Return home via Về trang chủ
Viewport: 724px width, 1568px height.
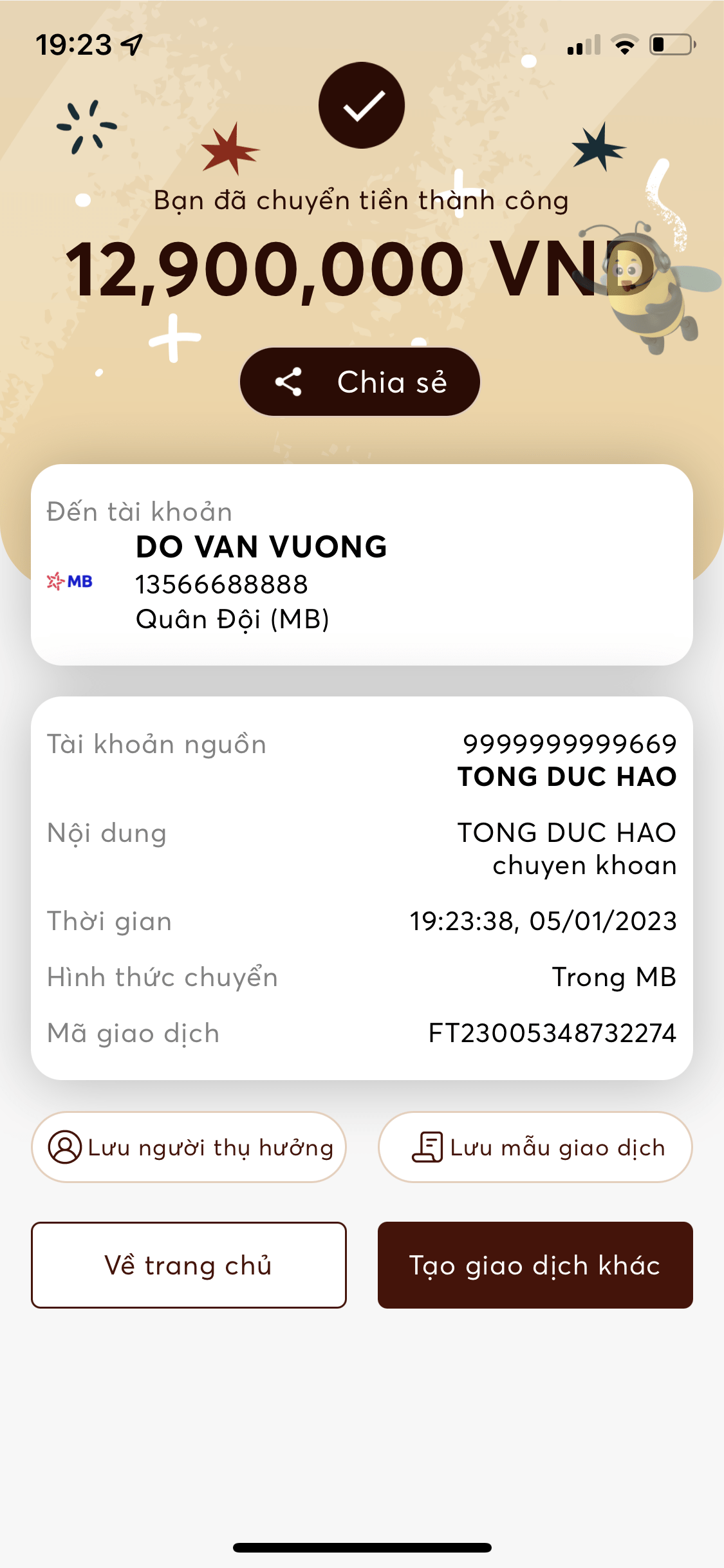[189, 1265]
